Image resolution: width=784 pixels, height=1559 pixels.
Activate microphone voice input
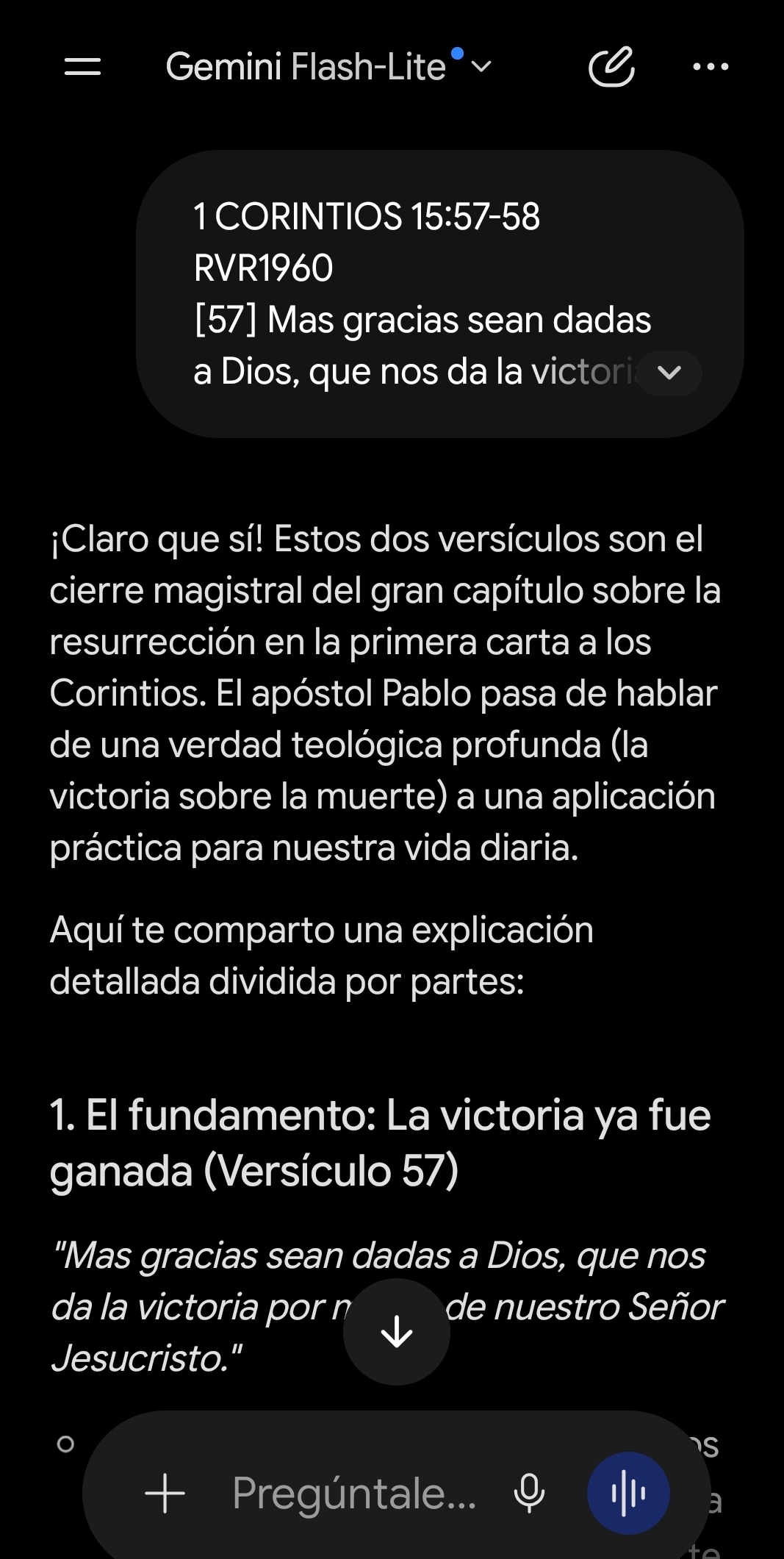point(529,1493)
